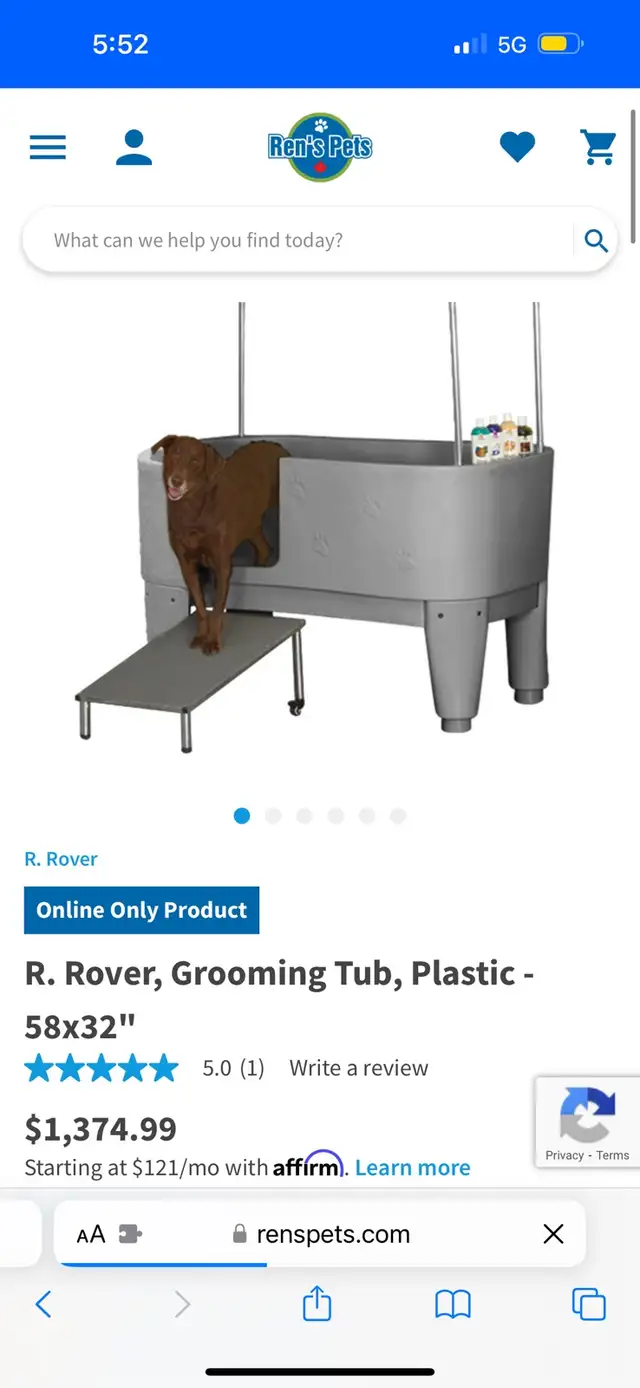Jump to the second image dot

tap(273, 816)
